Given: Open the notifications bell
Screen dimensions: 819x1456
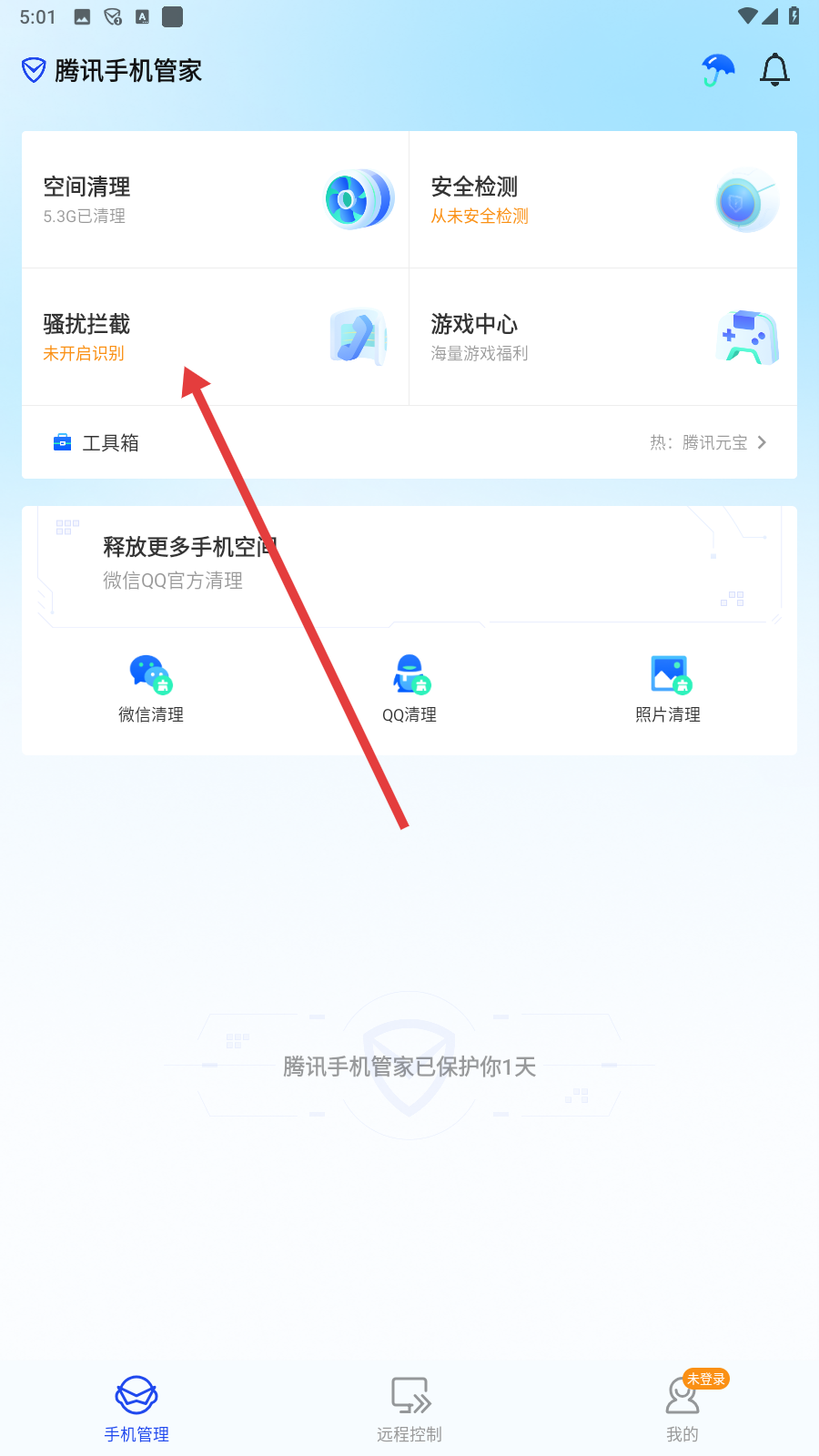Looking at the screenshot, I should click(x=774, y=70).
